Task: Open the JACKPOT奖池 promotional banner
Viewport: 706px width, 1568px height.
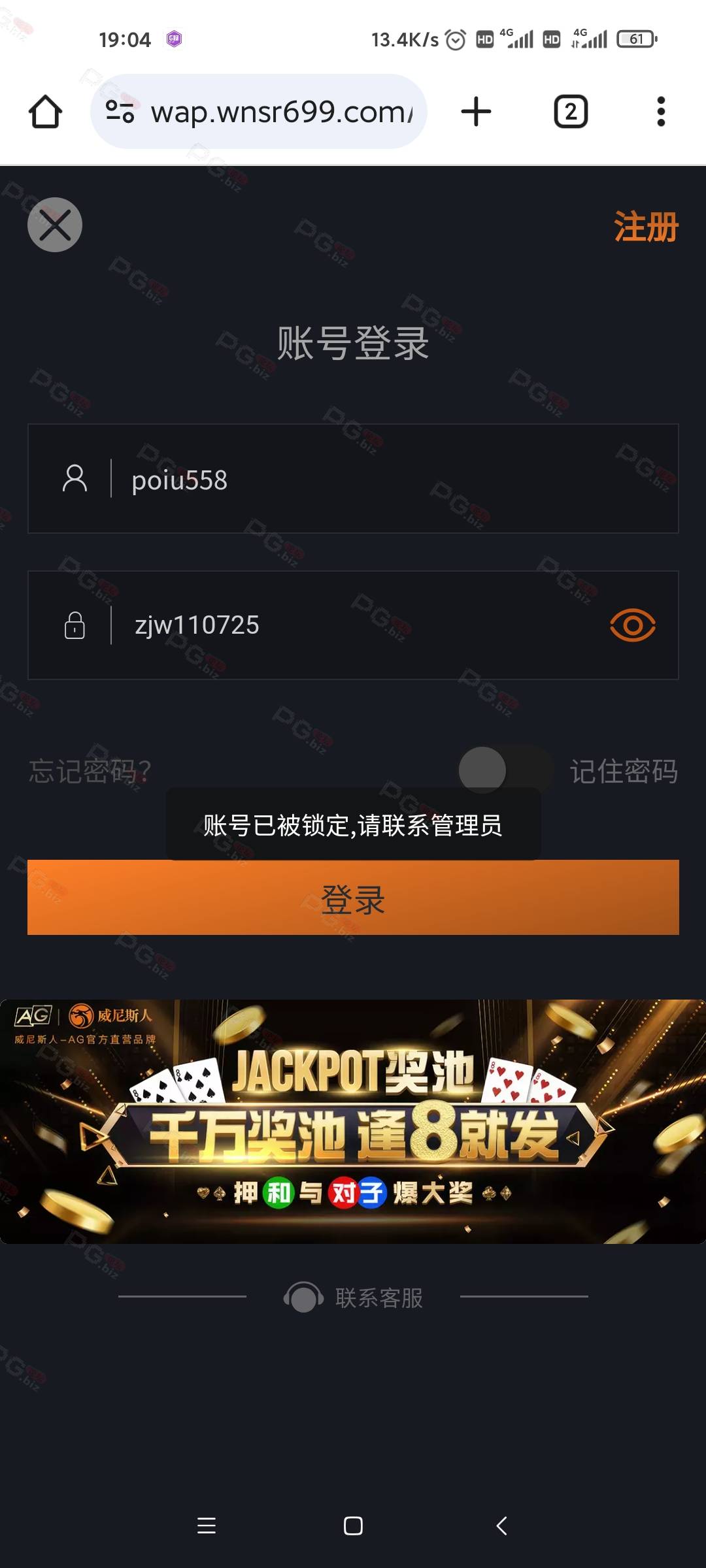Action: tap(353, 1121)
